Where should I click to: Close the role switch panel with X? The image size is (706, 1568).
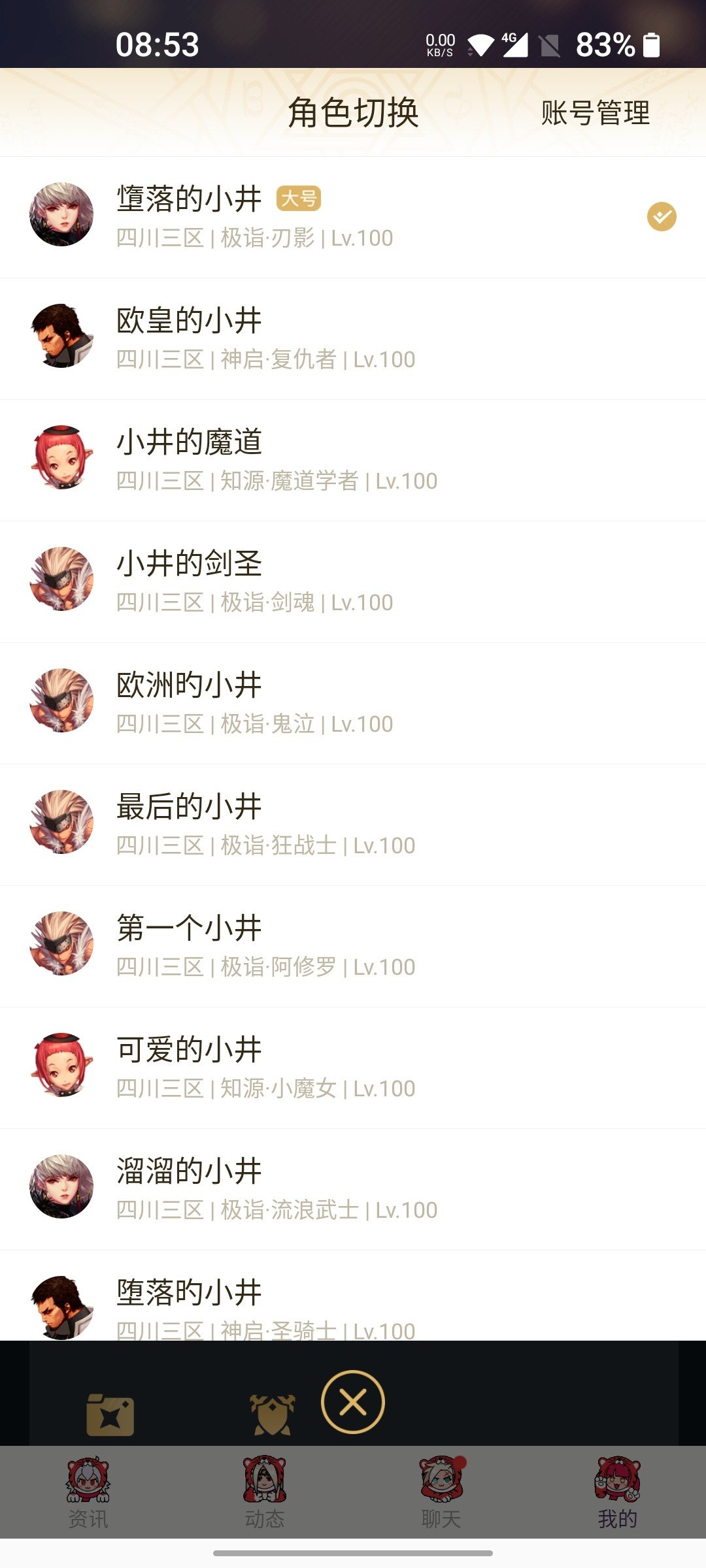pyautogui.click(x=353, y=1402)
